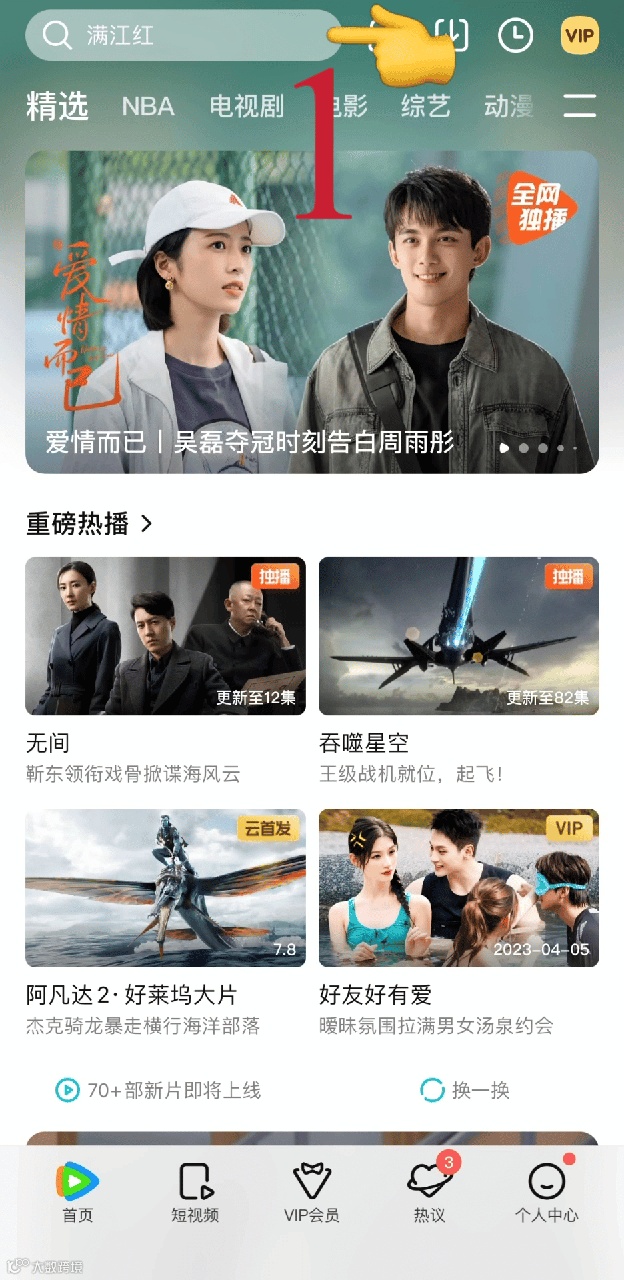View 70+部新片即将上线
Screen dimensions: 624x1280
(x=160, y=1090)
